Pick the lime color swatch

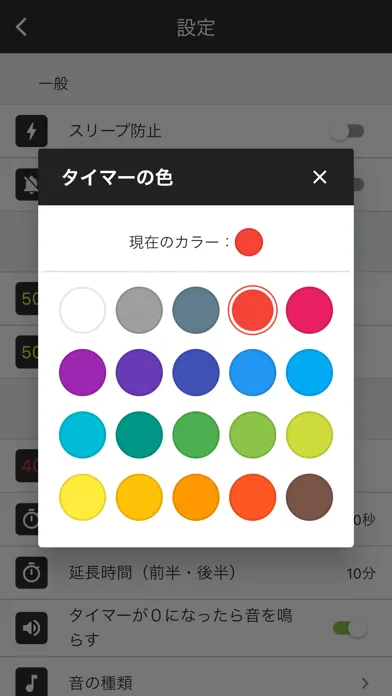tap(309, 435)
